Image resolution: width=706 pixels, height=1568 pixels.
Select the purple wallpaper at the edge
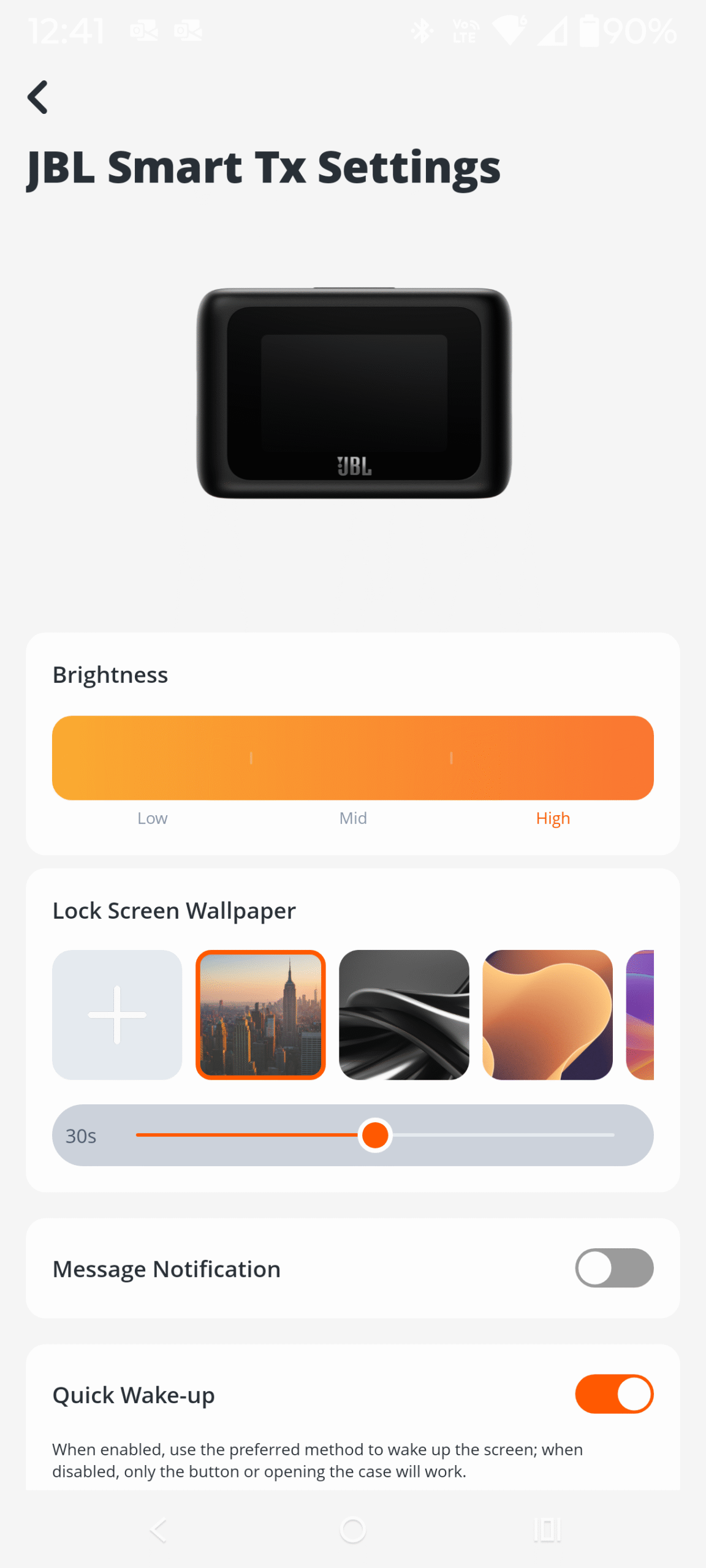click(640, 1015)
